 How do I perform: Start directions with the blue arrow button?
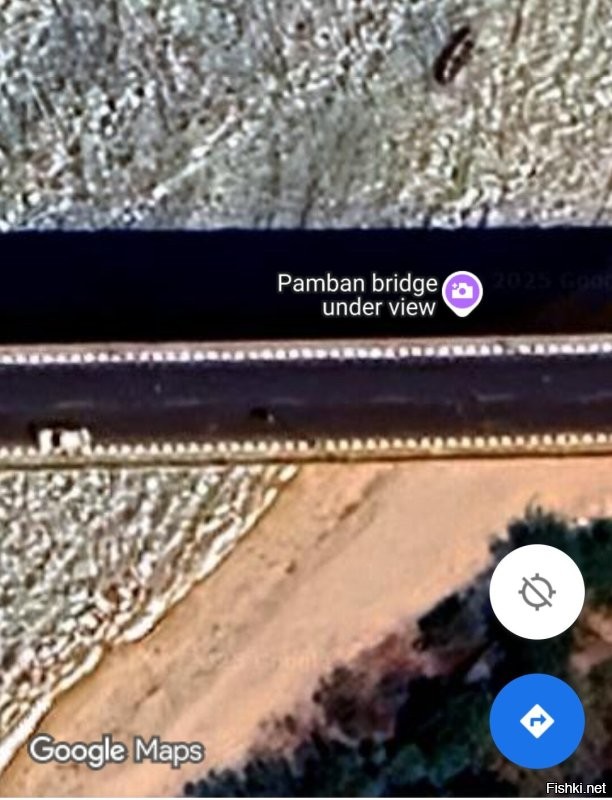click(x=537, y=720)
